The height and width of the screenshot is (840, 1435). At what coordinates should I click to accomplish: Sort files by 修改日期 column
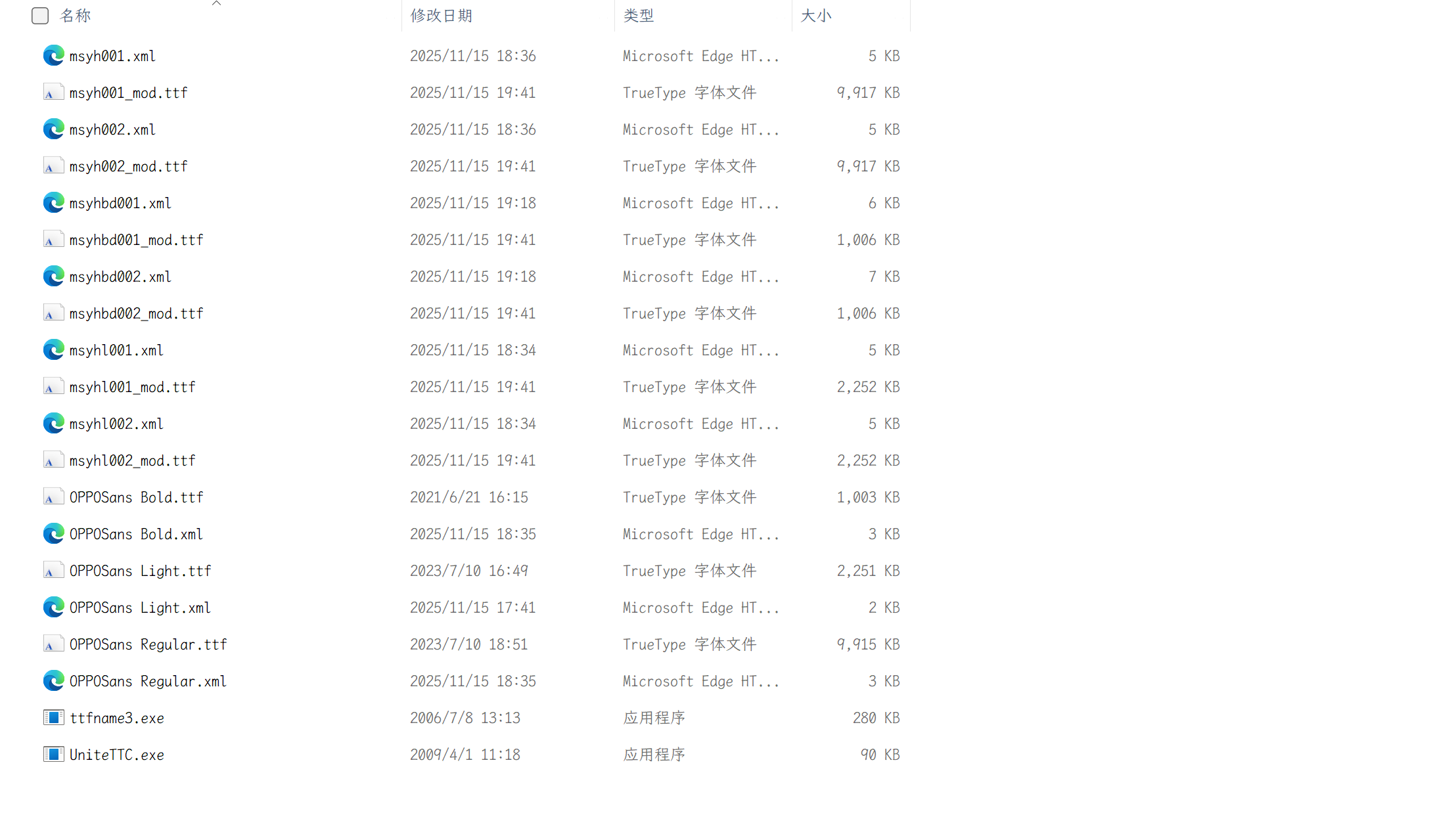(x=442, y=16)
